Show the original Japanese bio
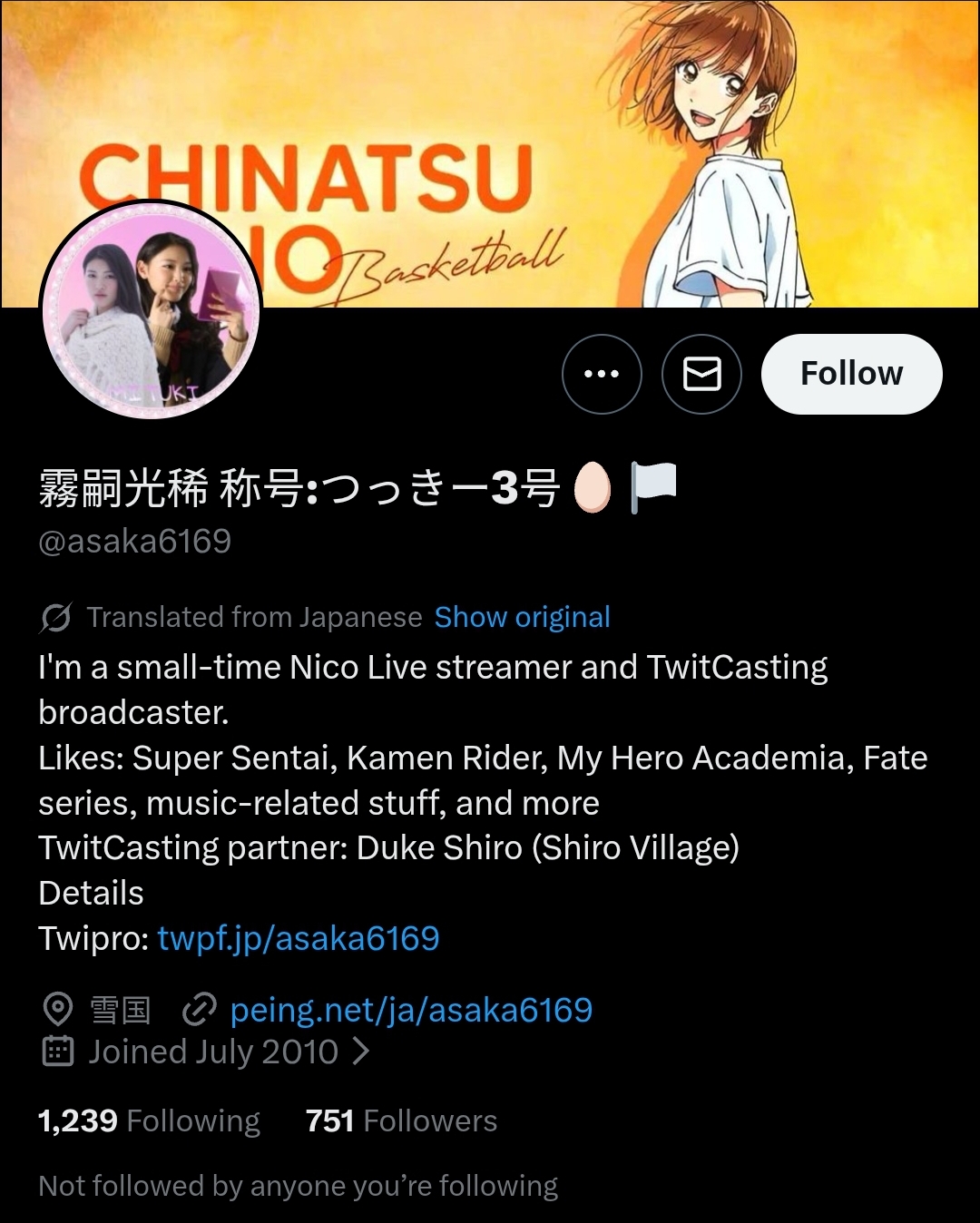This screenshot has width=980, height=1223. (522, 617)
